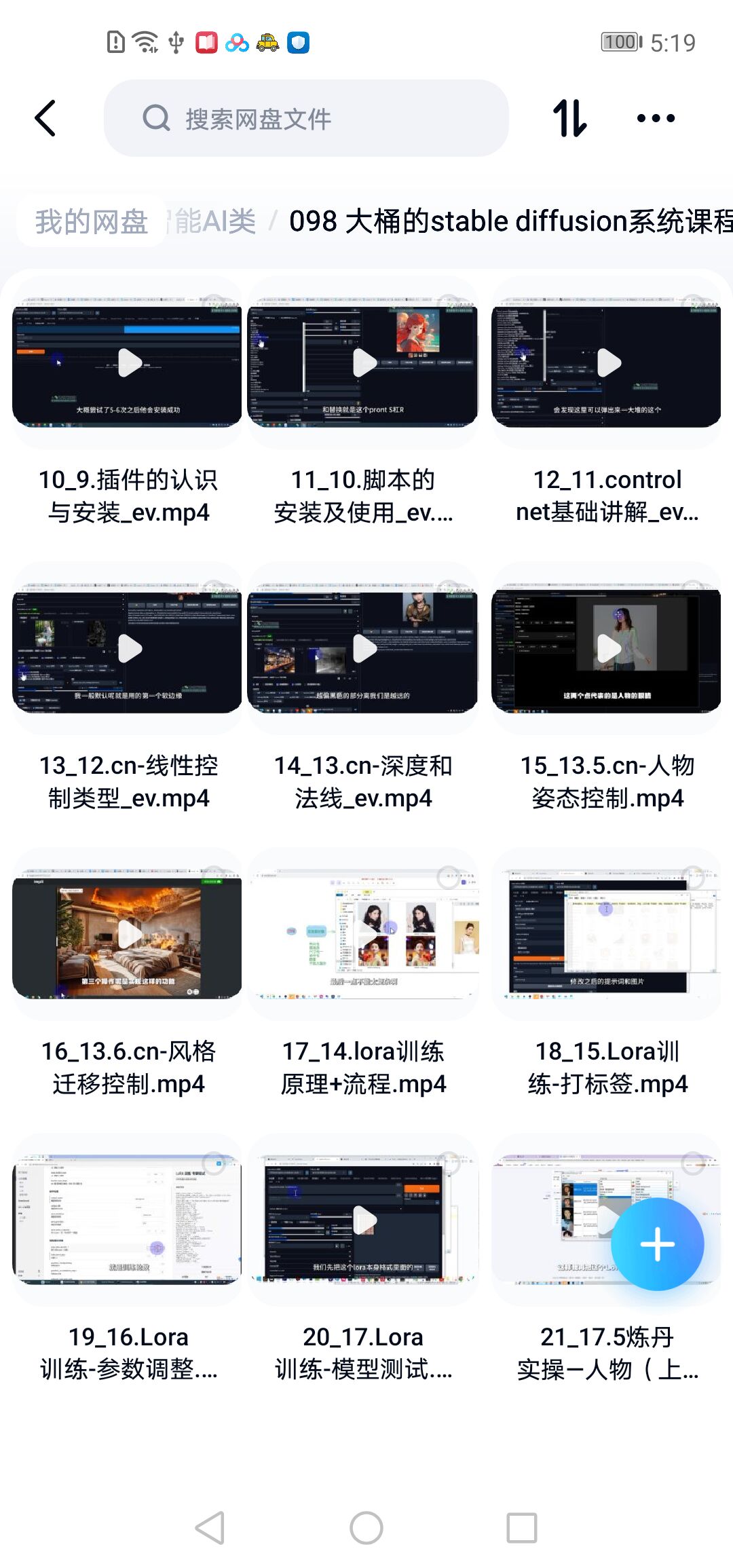Image resolution: width=733 pixels, height=1568 pixels.
Task: Open the three-dot overflow menu
Action: (x=656, y=119)
